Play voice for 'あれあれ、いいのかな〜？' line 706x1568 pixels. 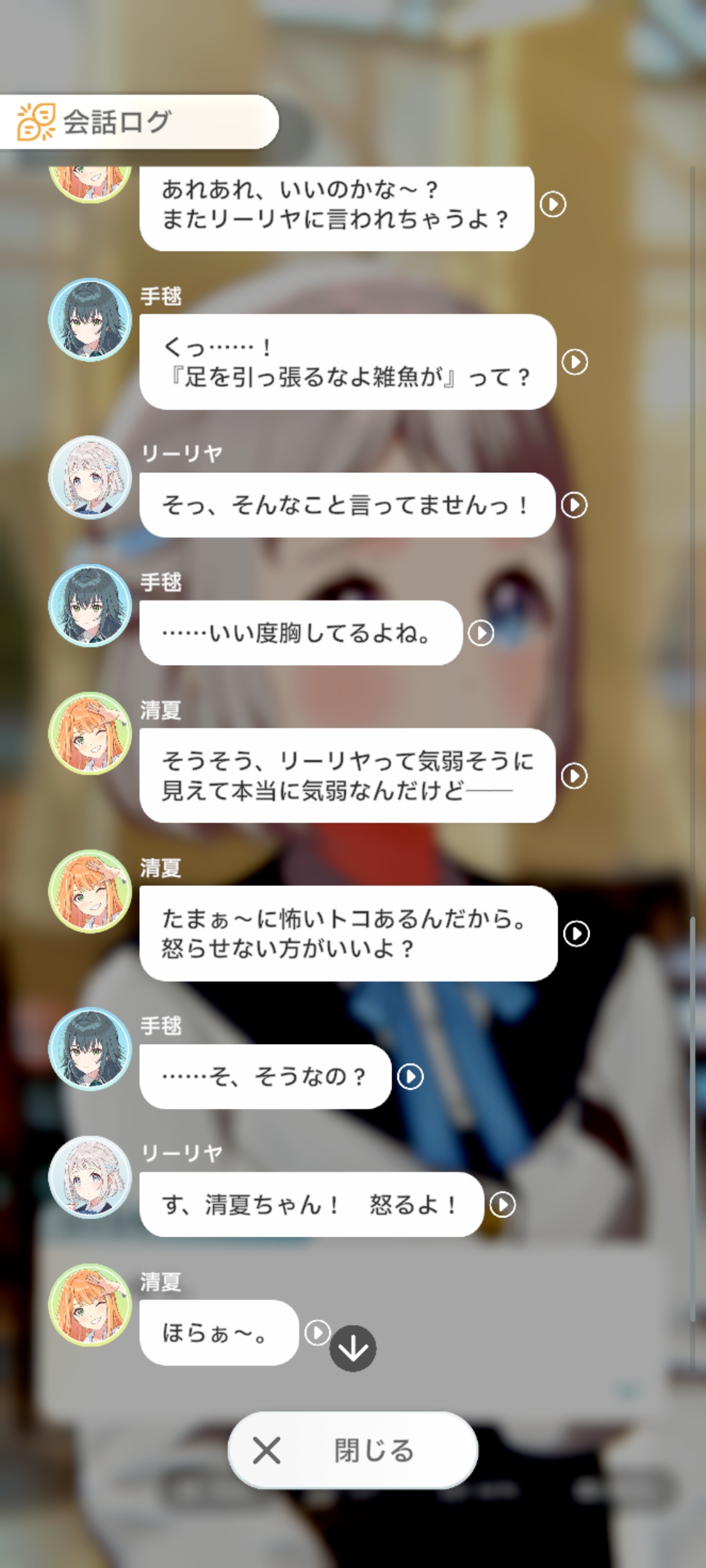(x=553, y=204)
